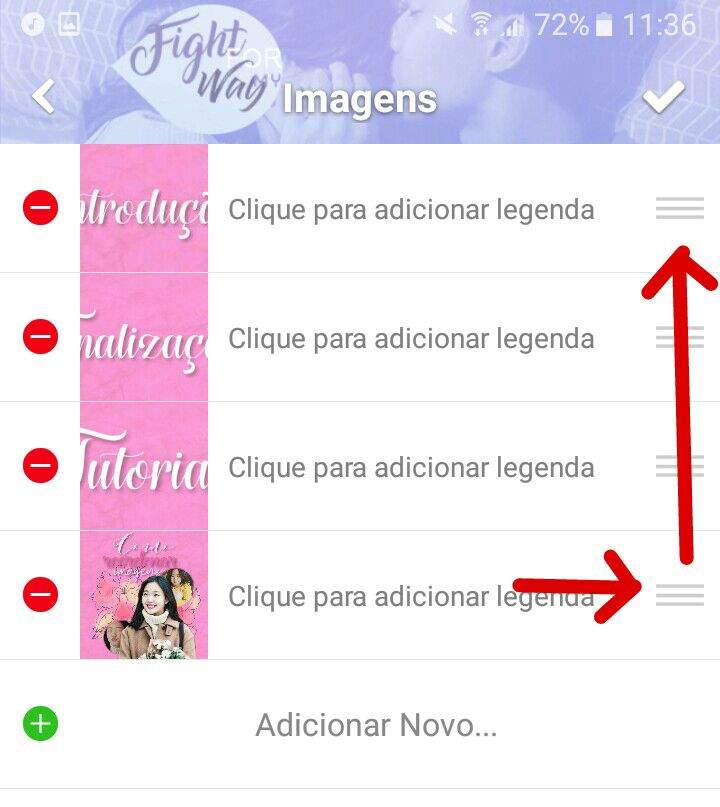Go back using the back arrow

(43, 97)
